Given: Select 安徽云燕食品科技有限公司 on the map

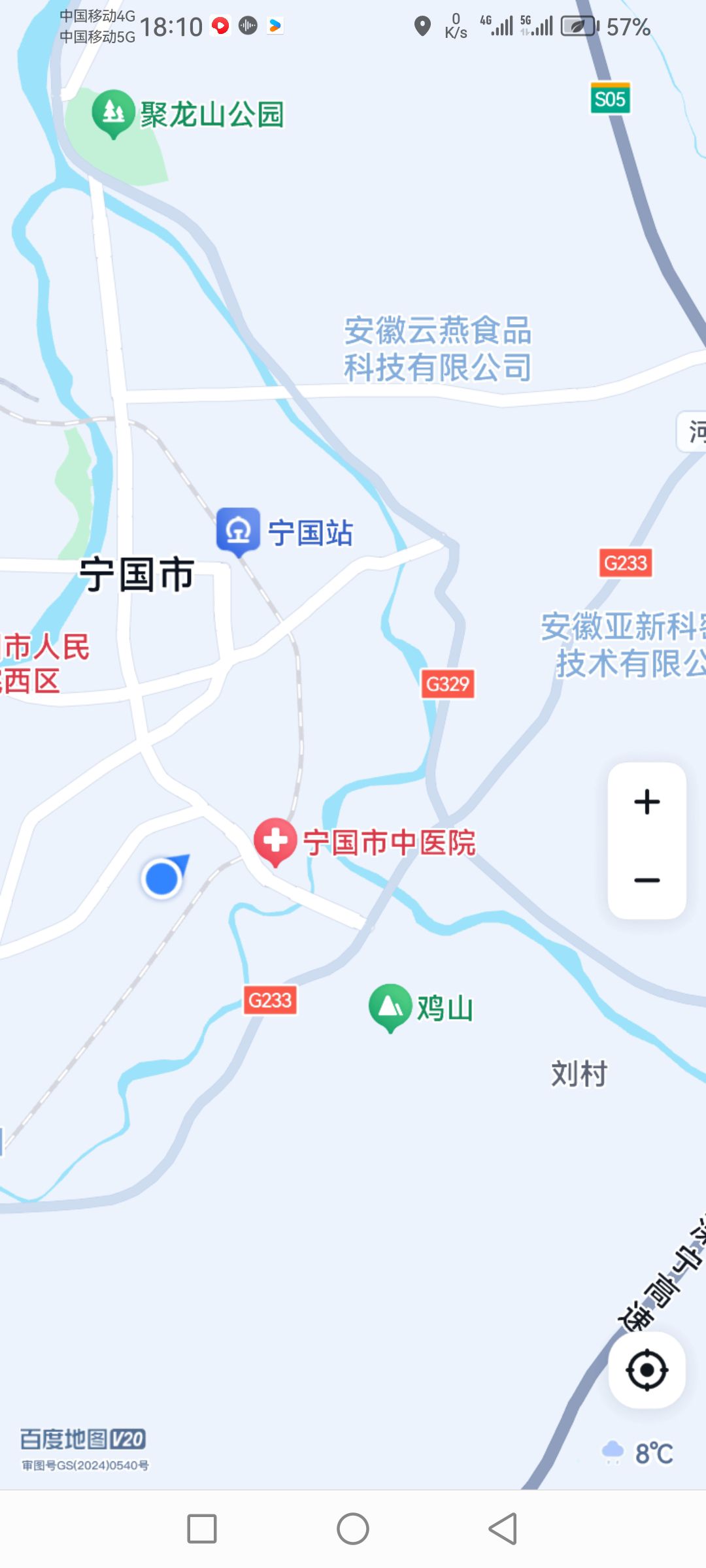Looking at the screenshot, I should [x=437, y=349].
